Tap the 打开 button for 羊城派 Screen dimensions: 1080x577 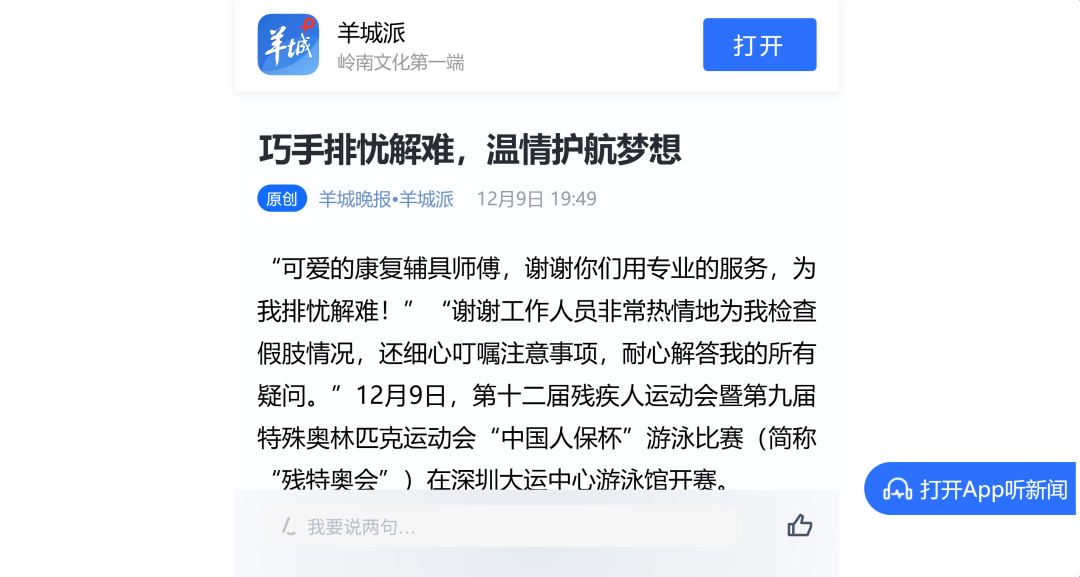pos(759,45)
